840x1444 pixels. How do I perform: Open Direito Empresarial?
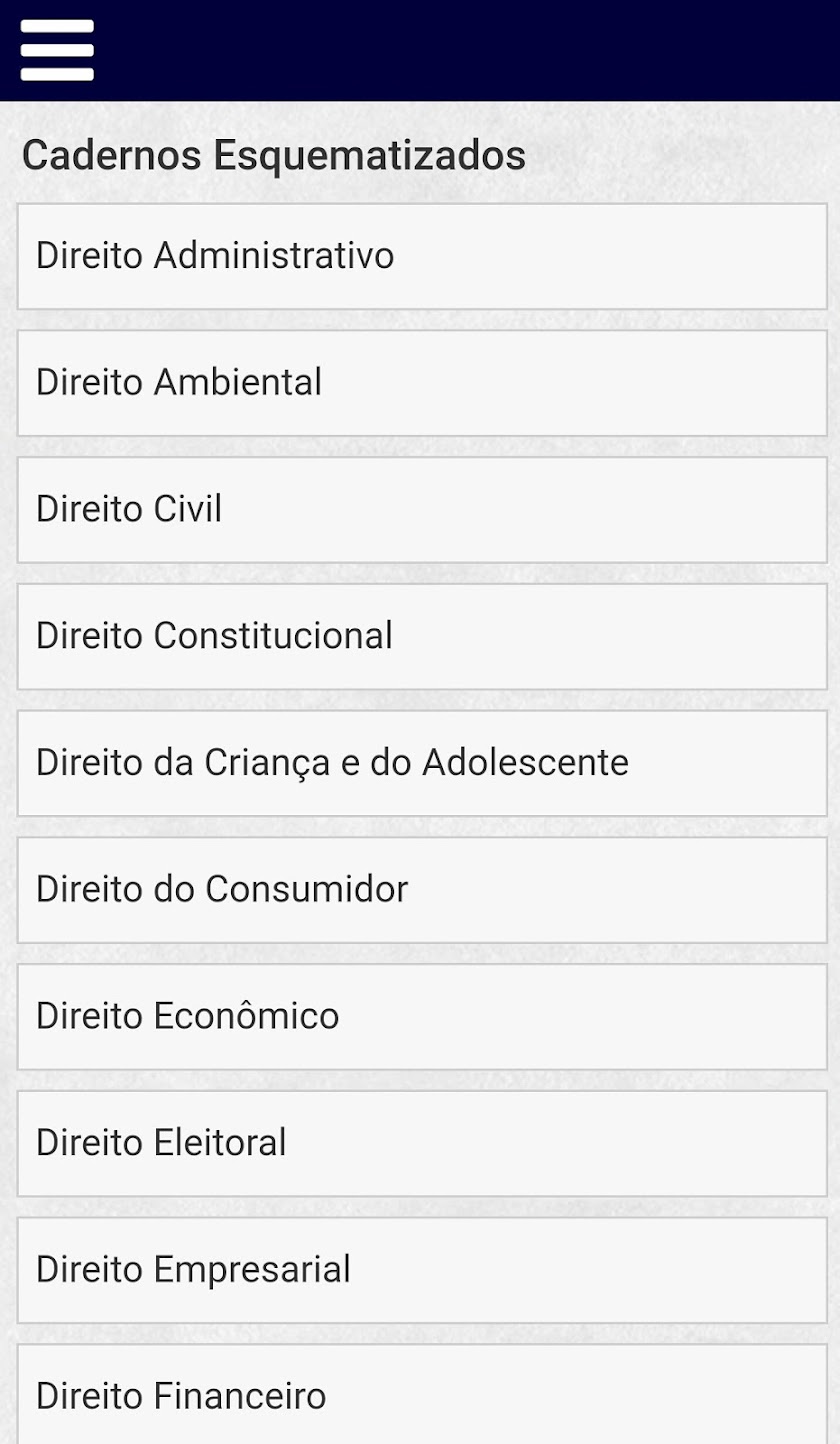coord(421,1270)
